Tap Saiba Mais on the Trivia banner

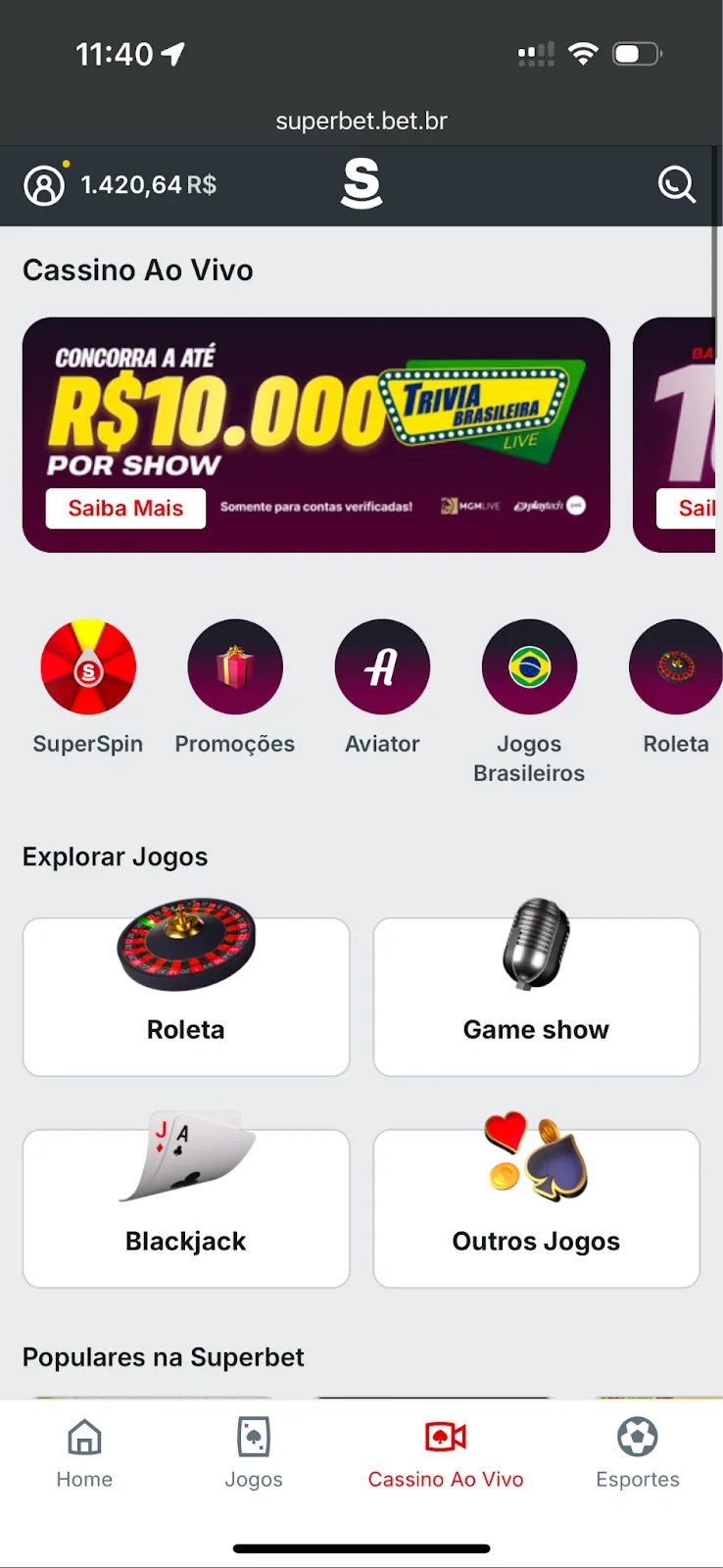pyautogui.click(x=124, y=508)
